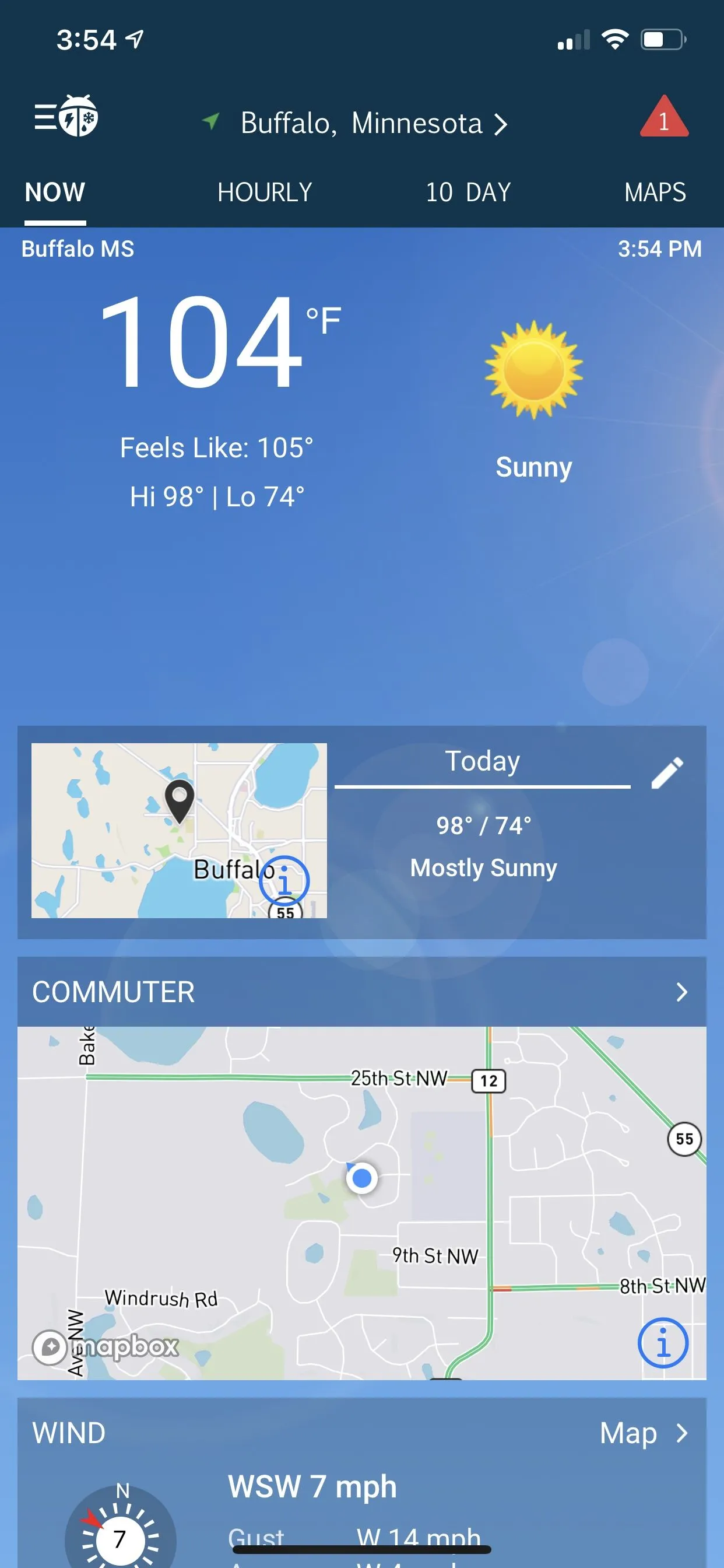The width and height of the screenshot is (724, 1568).
Task: Switch to the 10 Day tab
Action: pyautogui.click(x=468, y=192)
